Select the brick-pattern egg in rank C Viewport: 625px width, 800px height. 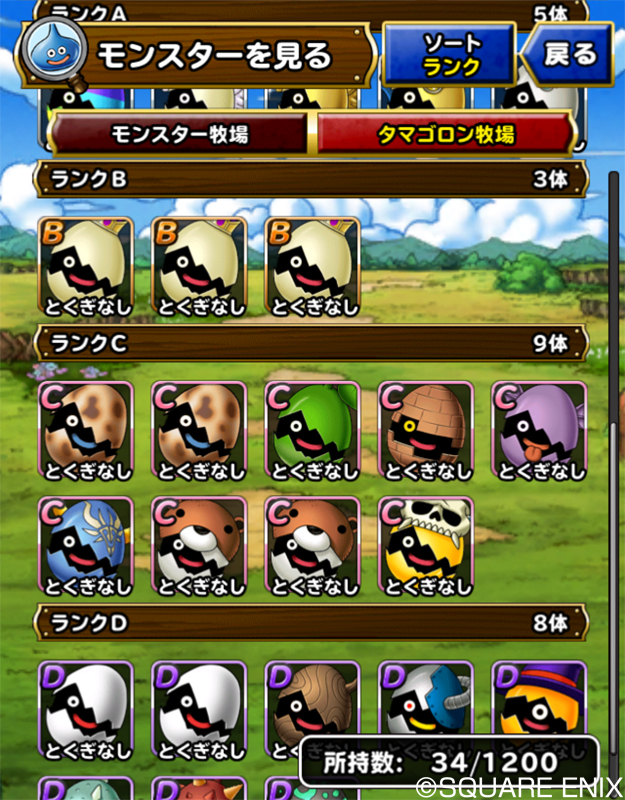pyautogui.click(x=426, y=430)
